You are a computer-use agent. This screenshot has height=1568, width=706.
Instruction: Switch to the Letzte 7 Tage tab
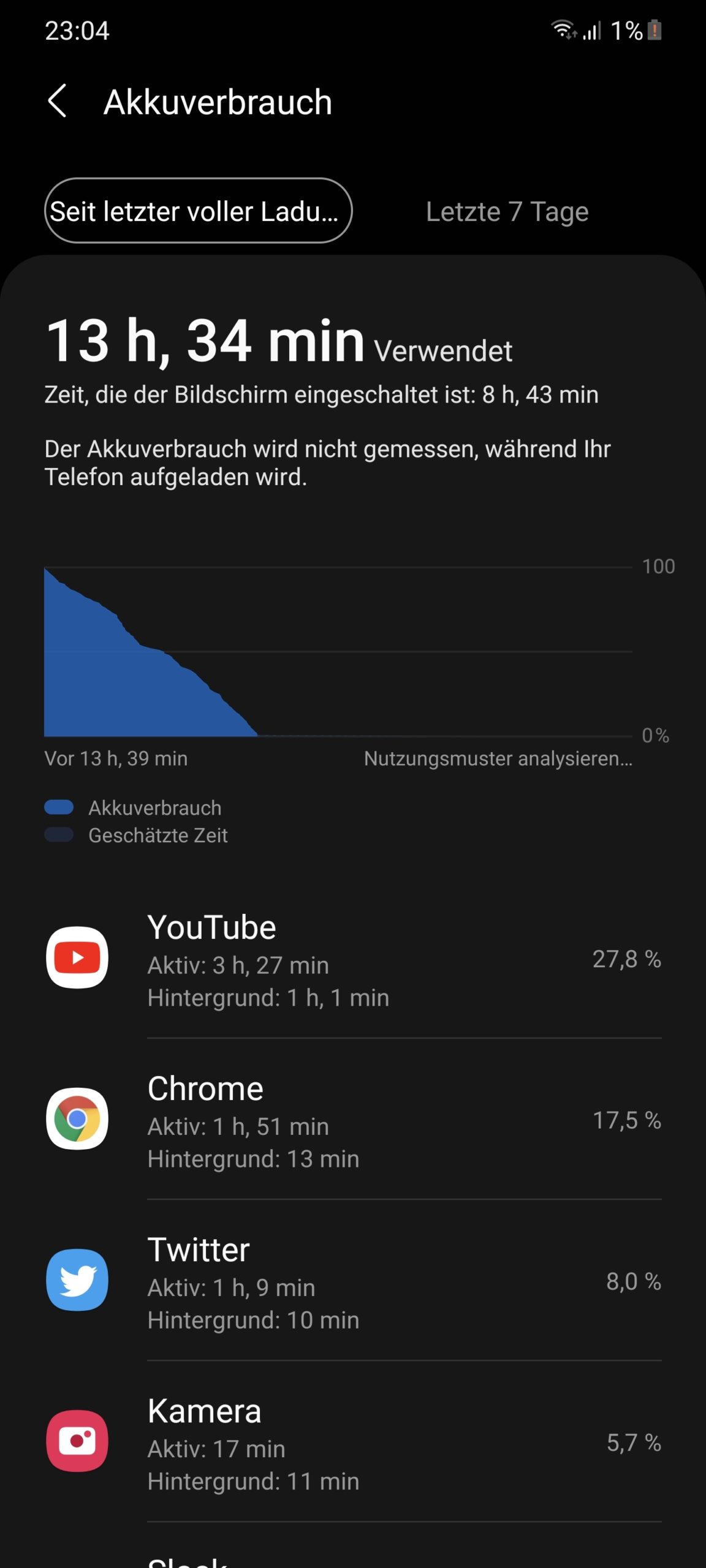point(507,211)
